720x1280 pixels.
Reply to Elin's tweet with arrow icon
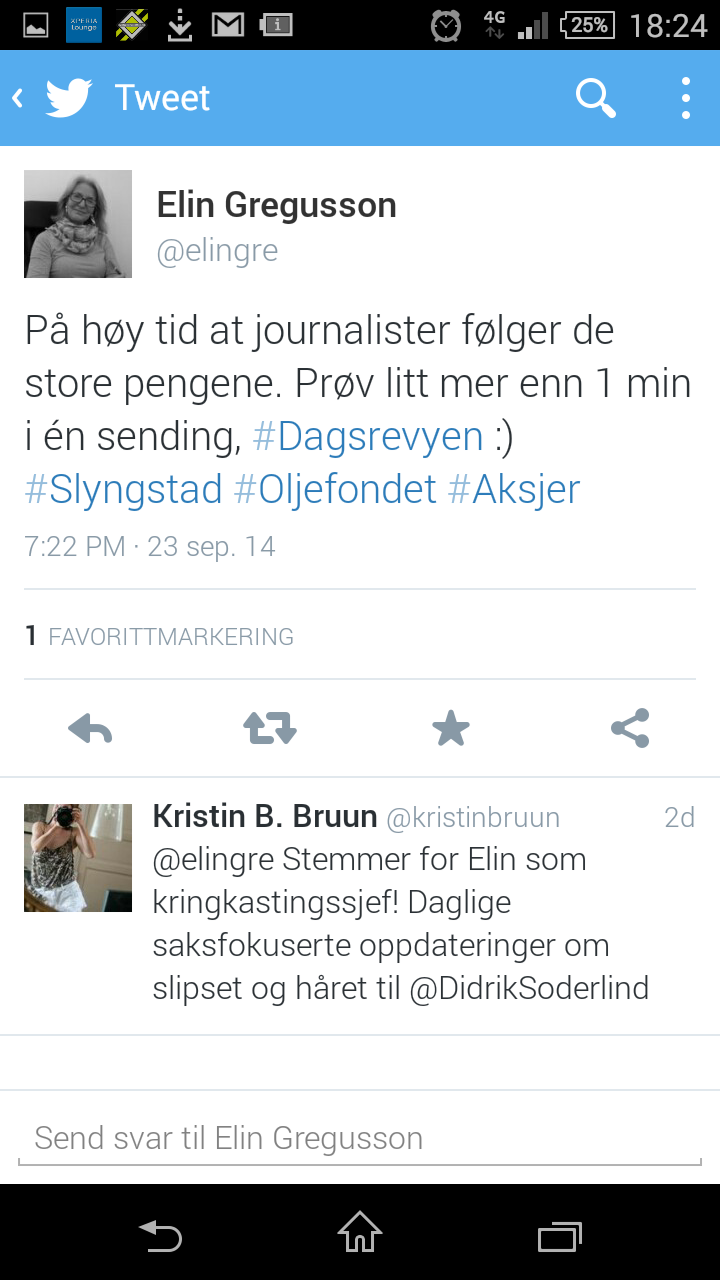(90, 729)
